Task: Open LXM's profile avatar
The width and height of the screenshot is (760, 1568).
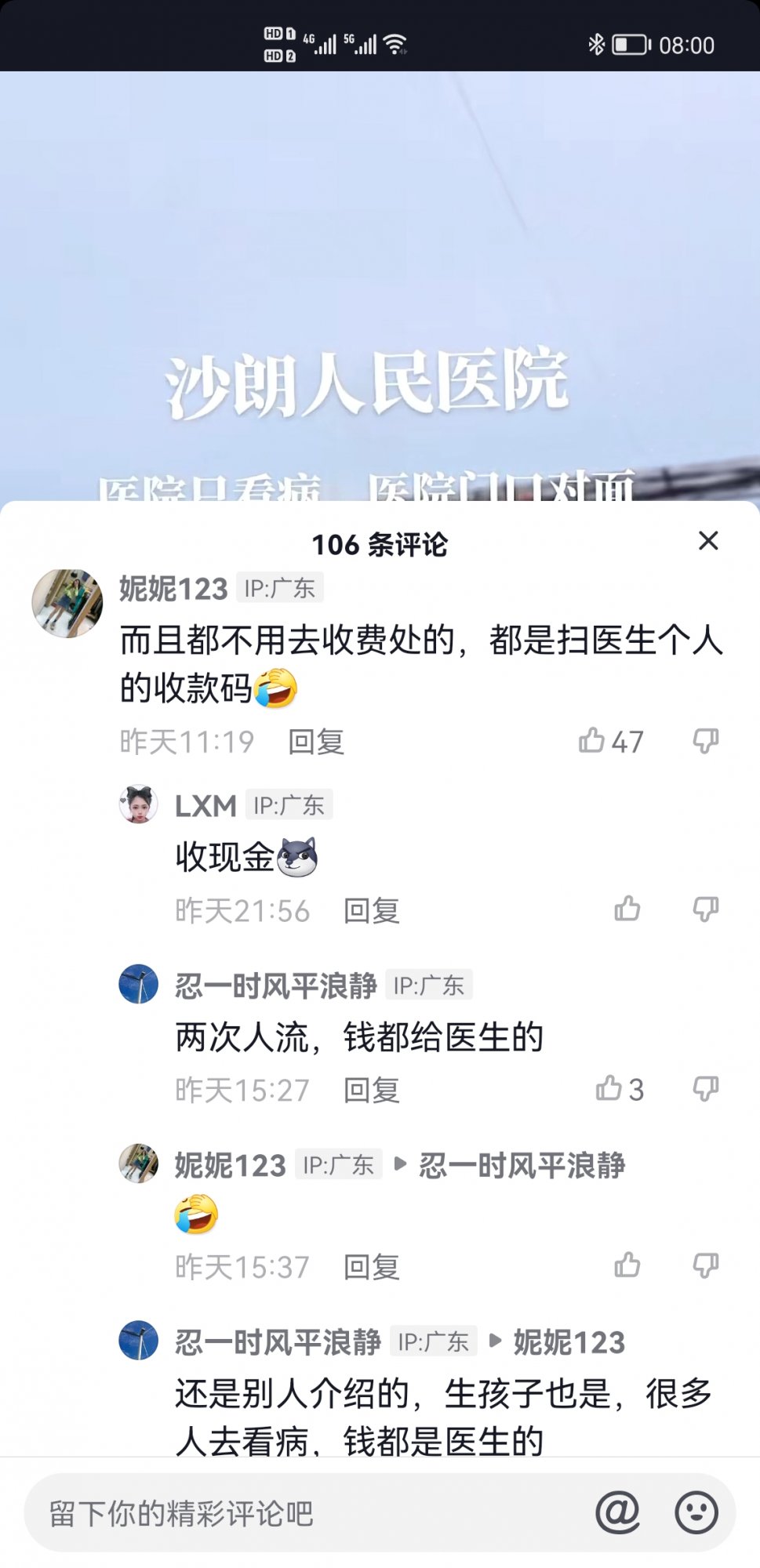Action: click(x=139, y=804)
